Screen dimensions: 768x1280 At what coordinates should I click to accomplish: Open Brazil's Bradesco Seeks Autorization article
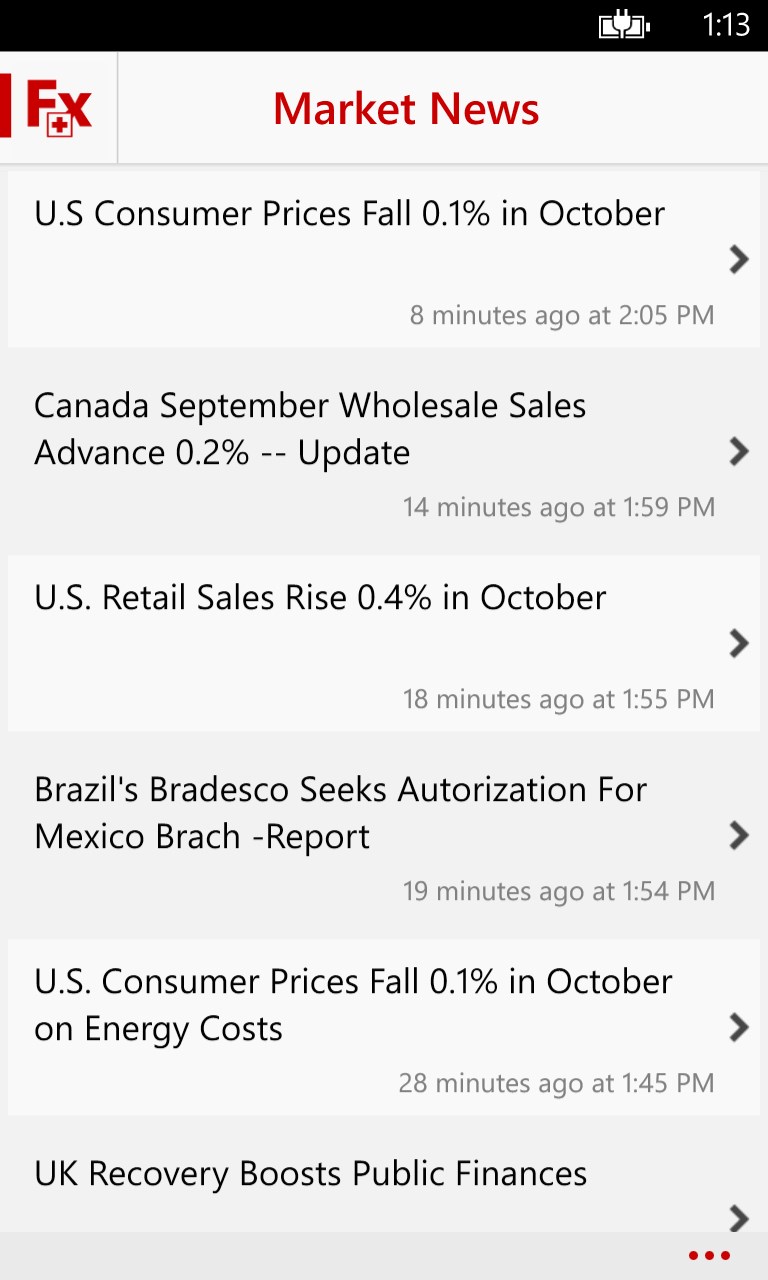(x=340, y=812)
